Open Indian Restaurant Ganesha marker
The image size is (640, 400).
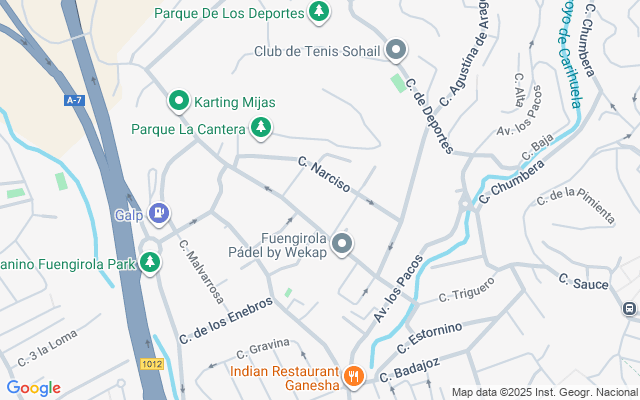tap(352, 376)
